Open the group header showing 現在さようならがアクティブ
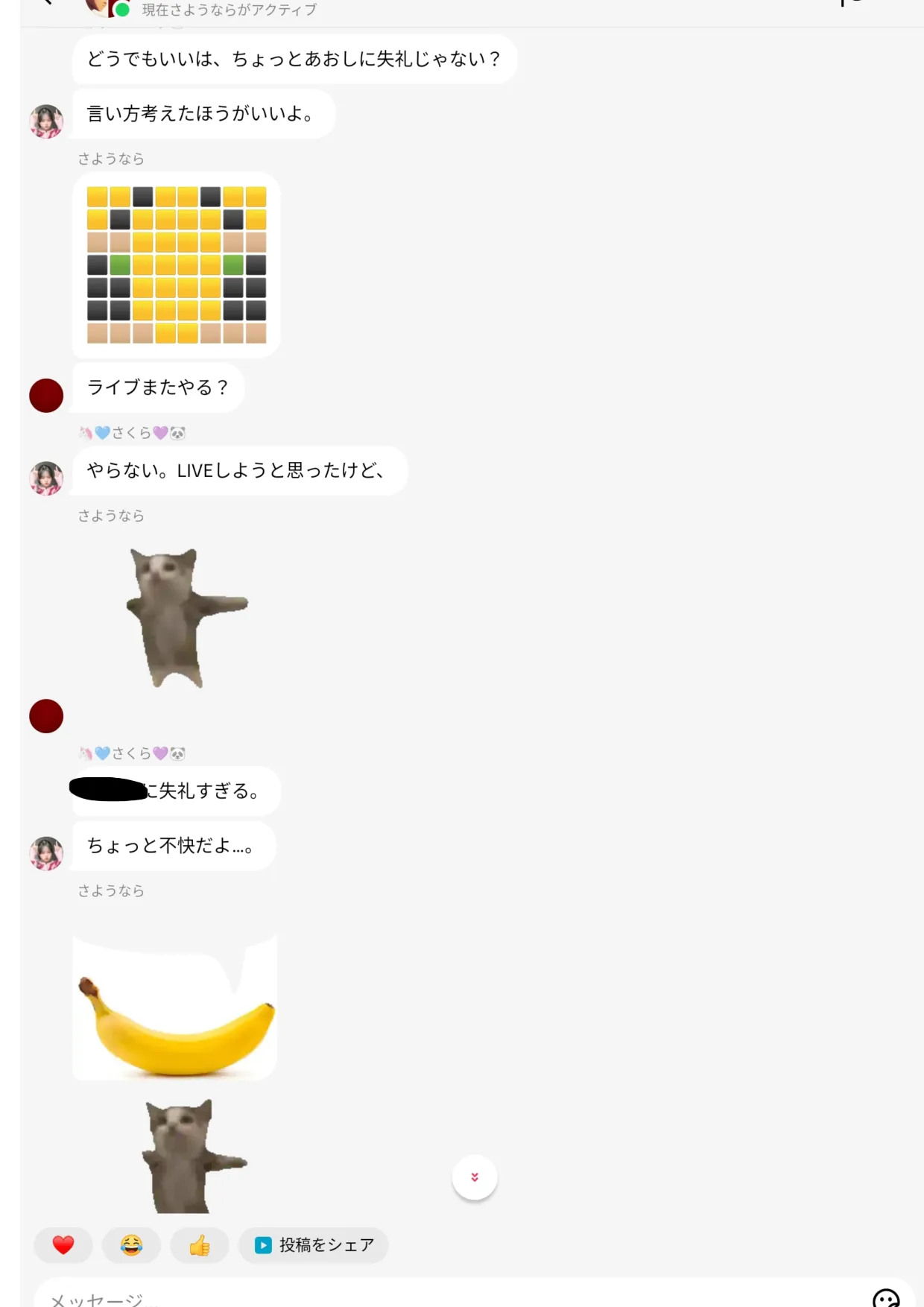Viewport: 924px width, 1307px height. (x=229, y=10)
